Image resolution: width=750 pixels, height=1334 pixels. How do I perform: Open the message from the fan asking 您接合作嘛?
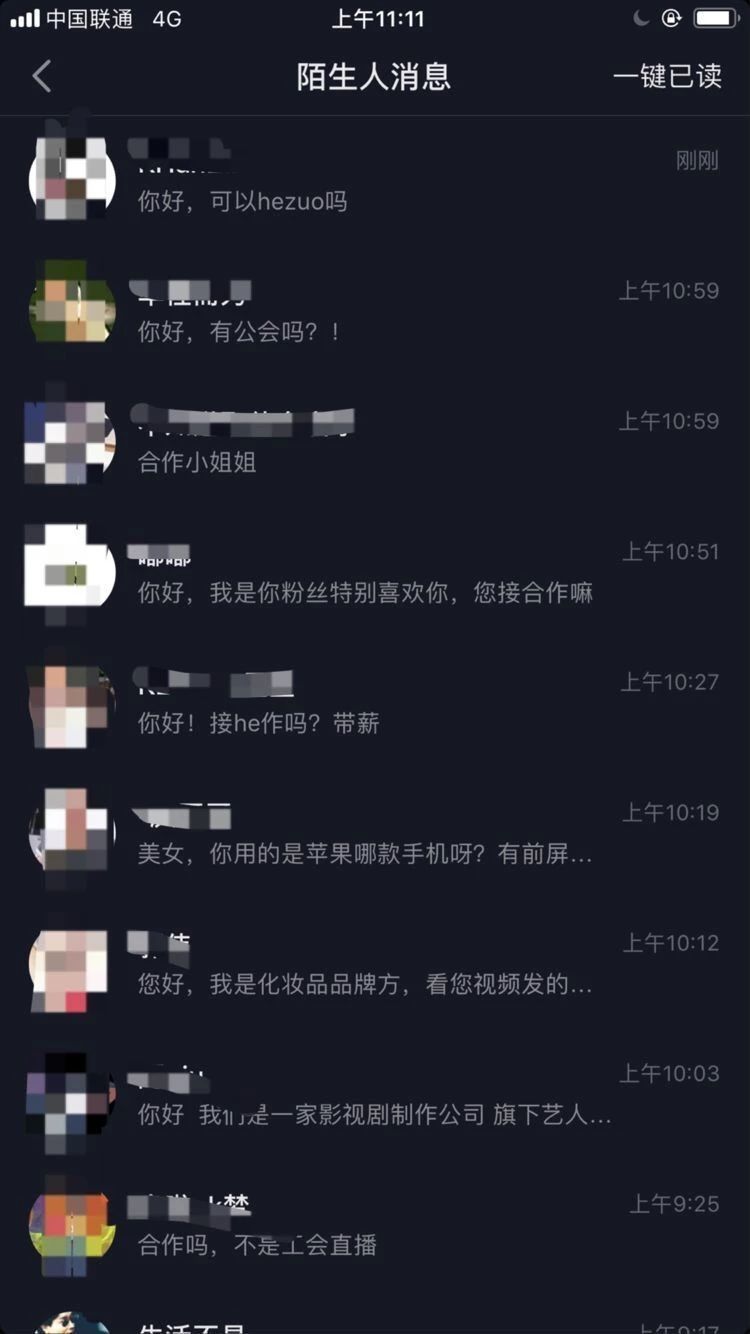click(375, 572)
